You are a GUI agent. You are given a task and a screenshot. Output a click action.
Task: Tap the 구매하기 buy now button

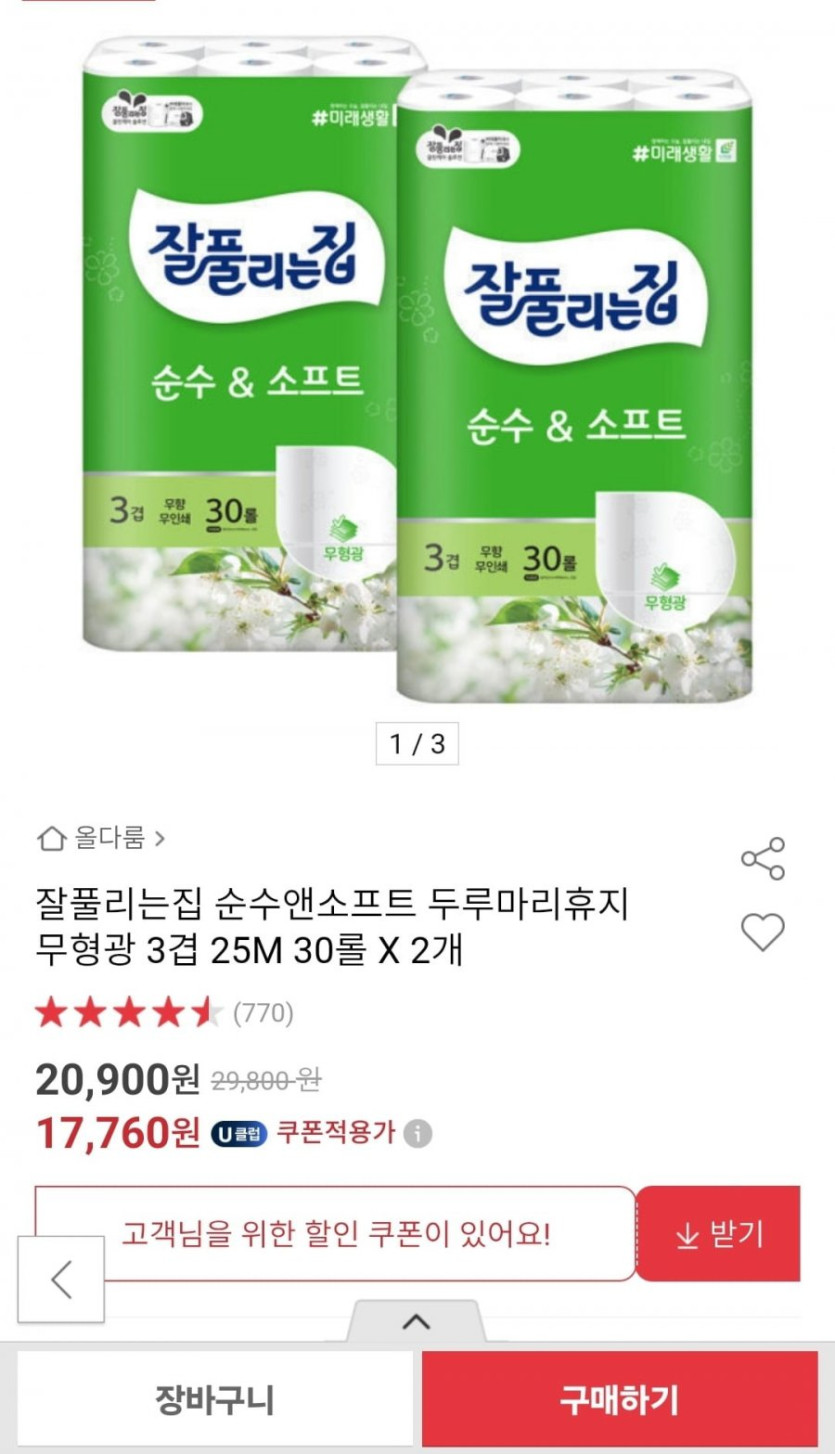pos(619,1399)
